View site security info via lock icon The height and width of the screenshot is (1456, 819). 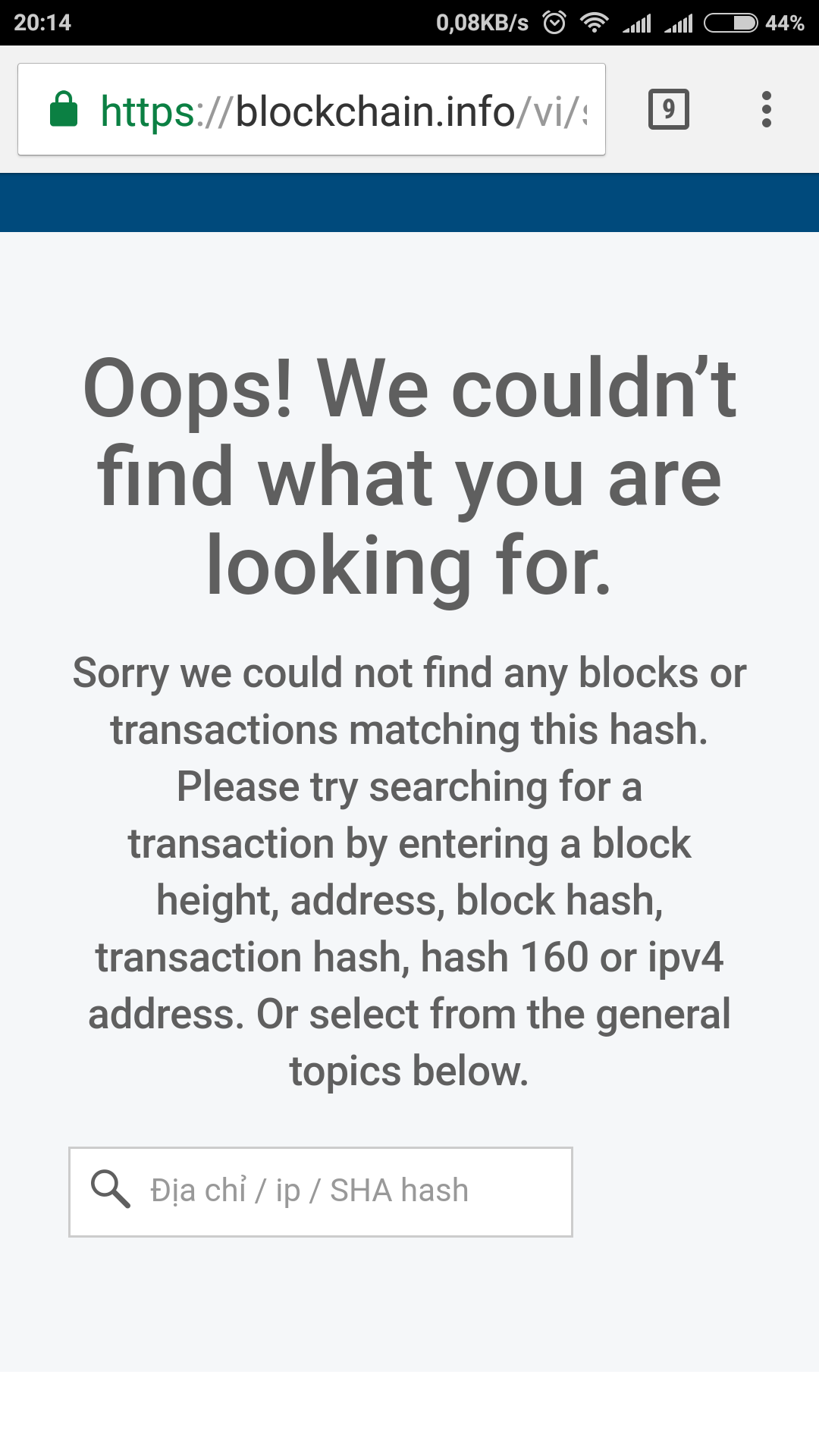point(64,109)
